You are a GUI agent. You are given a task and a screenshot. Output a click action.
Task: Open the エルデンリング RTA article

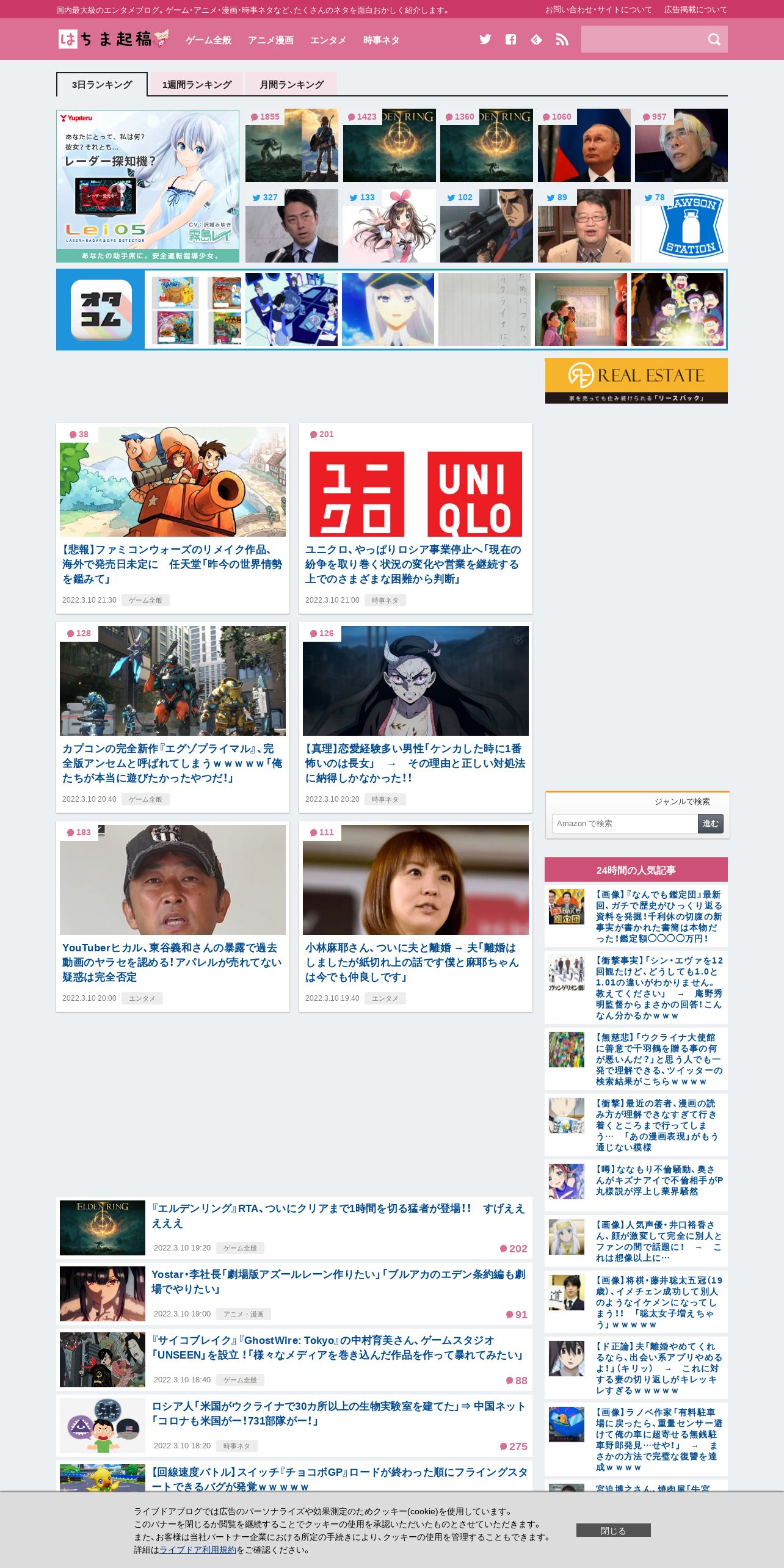(x=294, y=1229)
